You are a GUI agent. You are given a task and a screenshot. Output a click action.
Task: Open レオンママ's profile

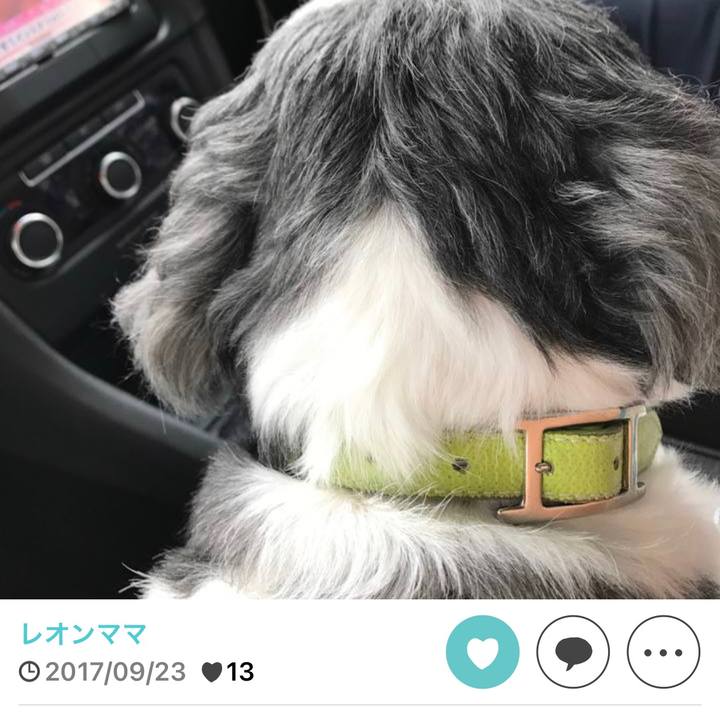point(84,634)
